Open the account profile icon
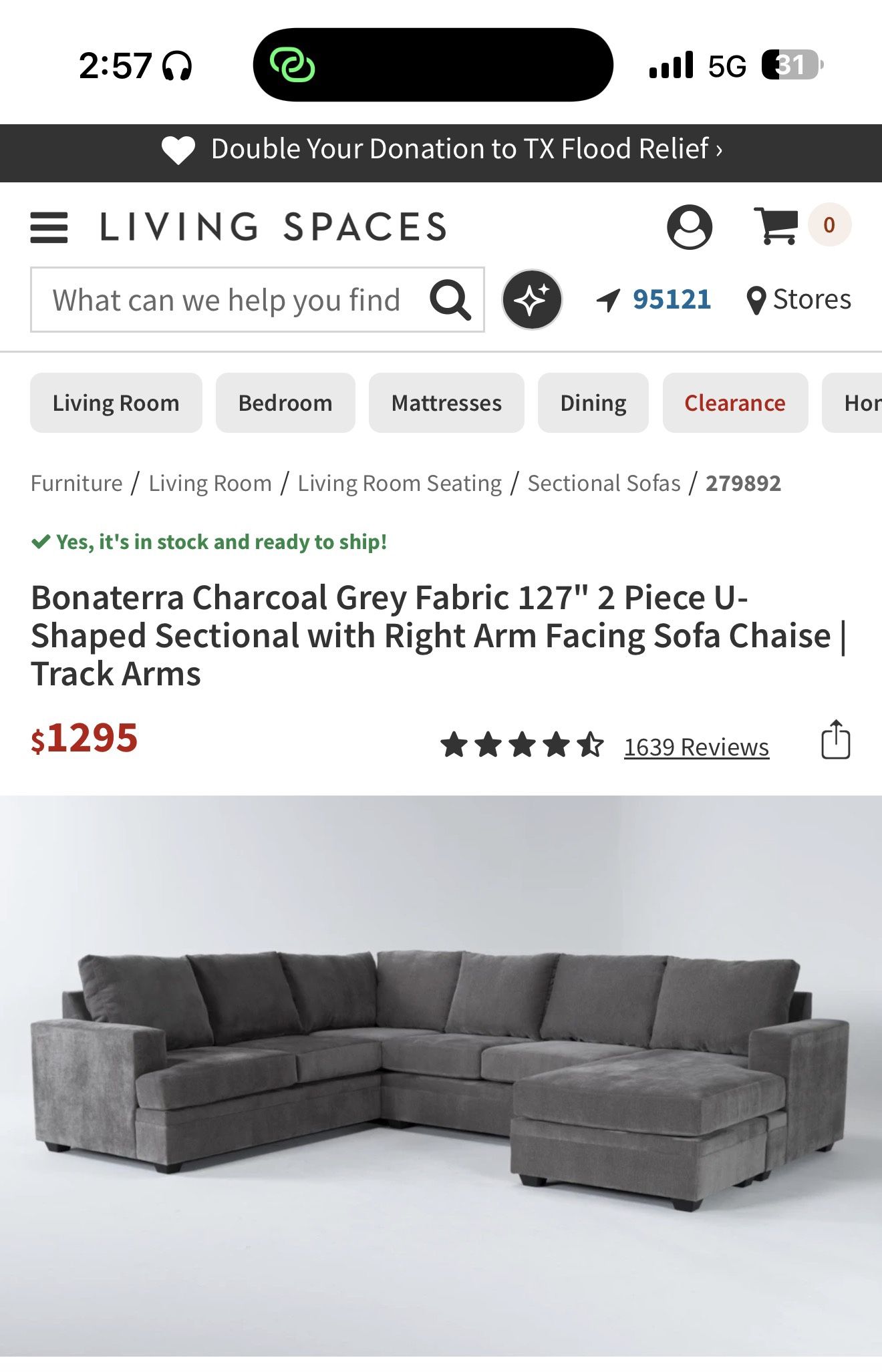The image size is (882, 1372). 690,227
